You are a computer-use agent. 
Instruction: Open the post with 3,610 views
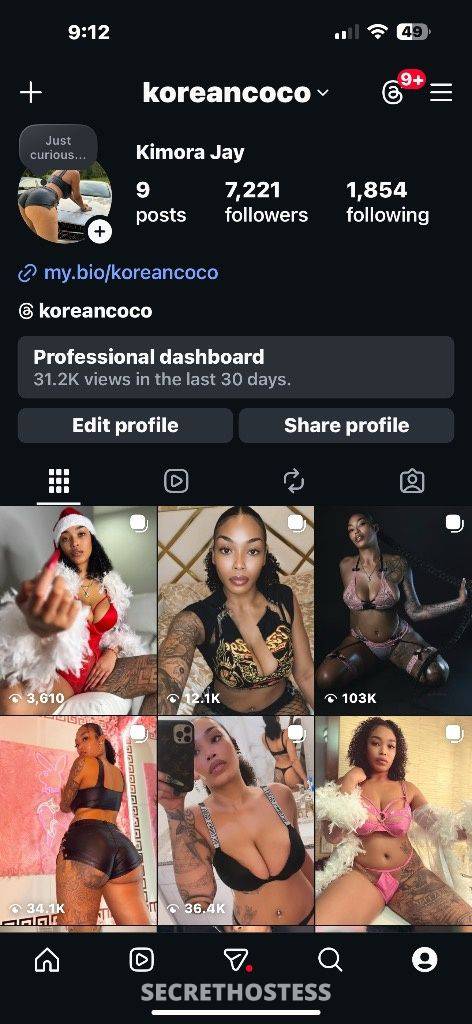pos(78,610)
